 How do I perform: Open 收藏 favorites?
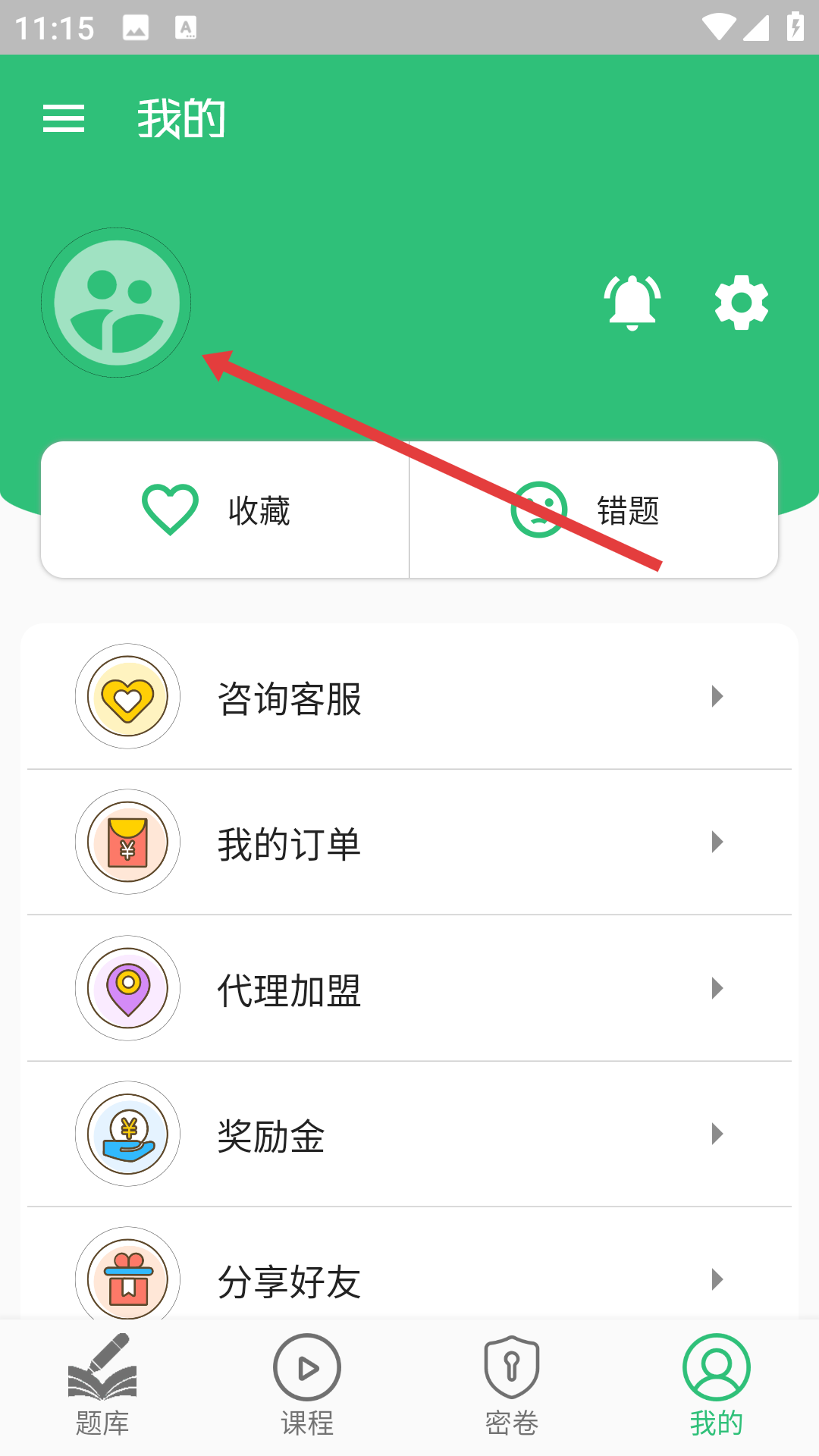(x=225, y=510)
